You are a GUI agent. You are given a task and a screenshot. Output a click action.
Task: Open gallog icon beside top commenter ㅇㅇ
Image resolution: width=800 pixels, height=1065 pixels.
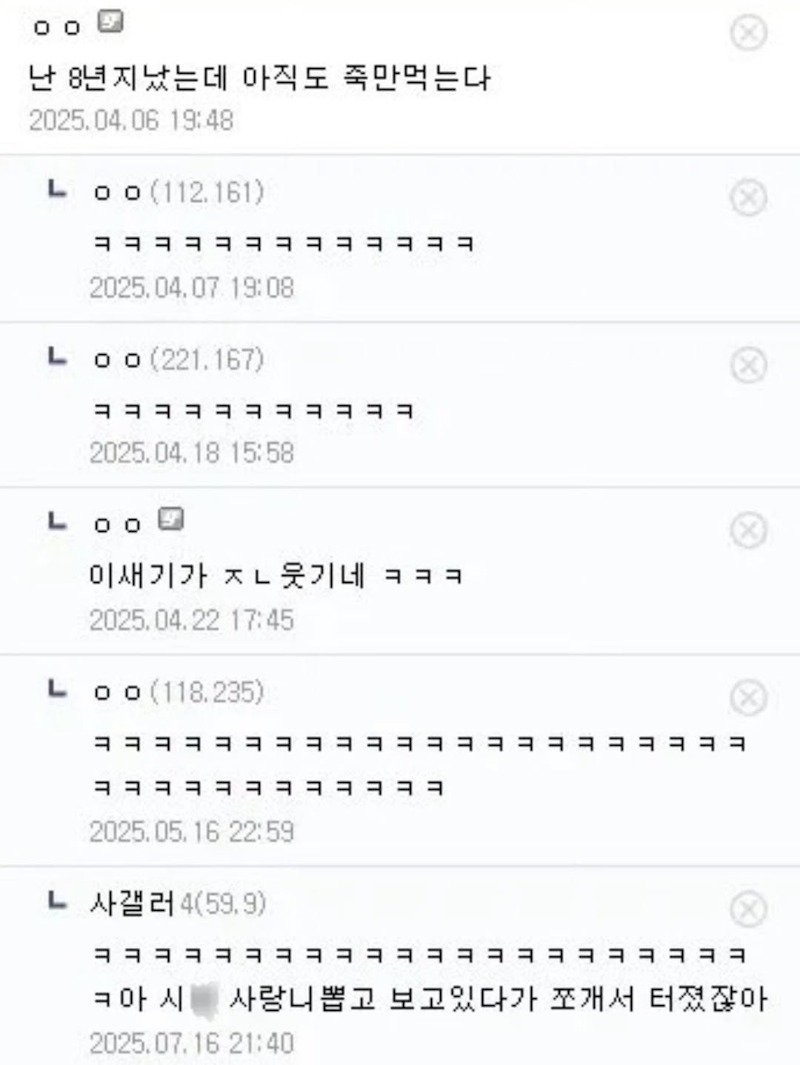tap(113, 21)
